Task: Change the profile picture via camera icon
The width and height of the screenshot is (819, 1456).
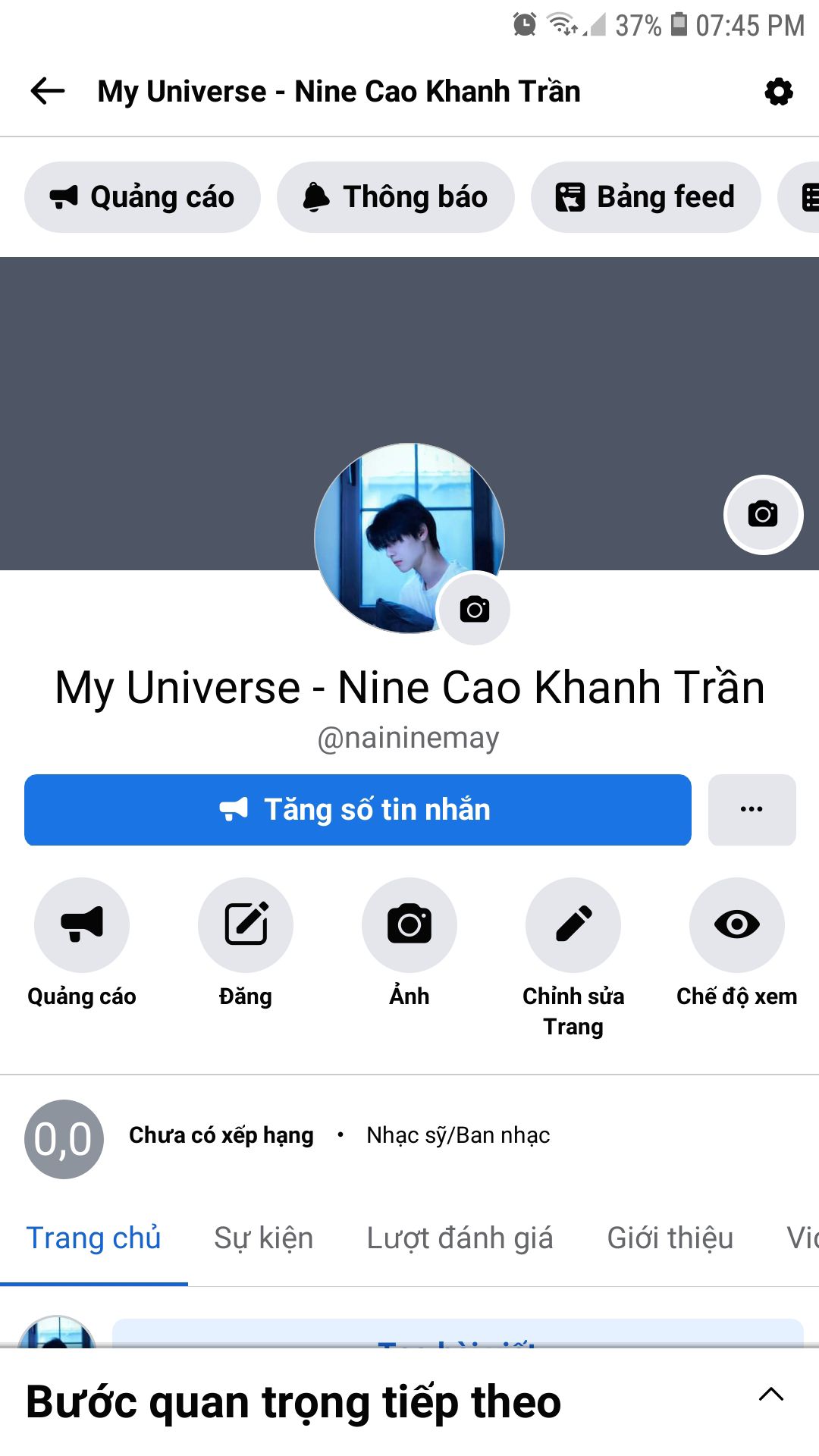Action: coord(475,609)
